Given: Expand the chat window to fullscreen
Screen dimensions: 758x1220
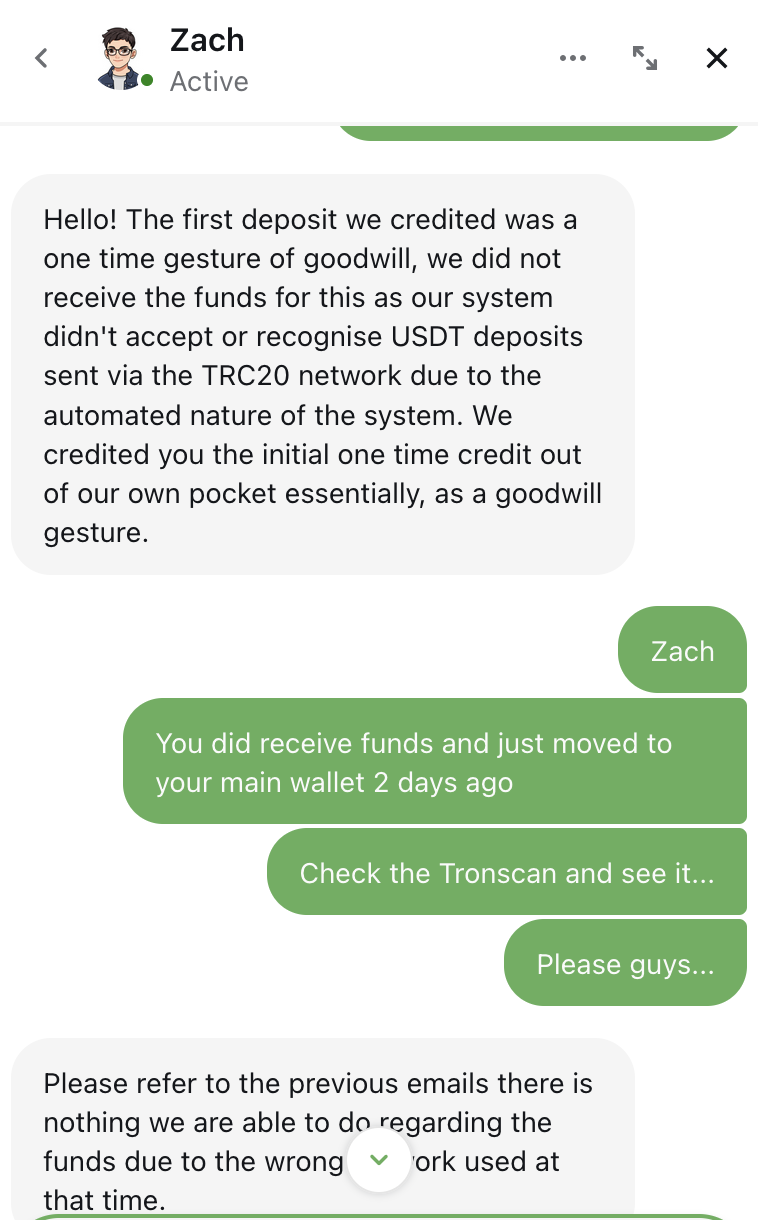Looking at the screenshot, I should pyautogui.click(x=645, y=58).
